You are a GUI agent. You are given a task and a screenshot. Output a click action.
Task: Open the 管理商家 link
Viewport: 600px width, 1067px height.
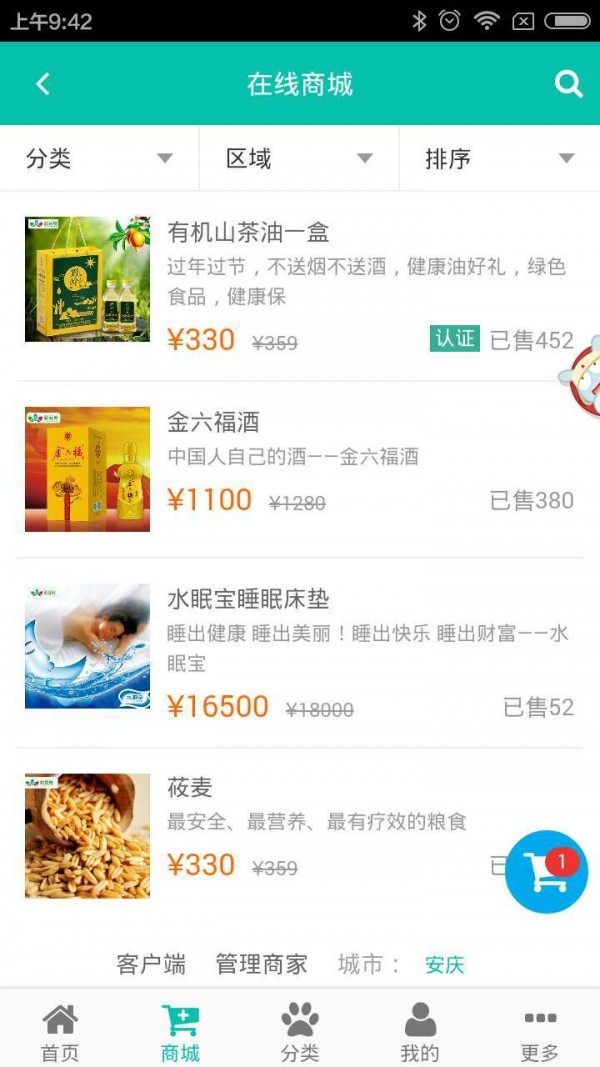click(261, 964)
